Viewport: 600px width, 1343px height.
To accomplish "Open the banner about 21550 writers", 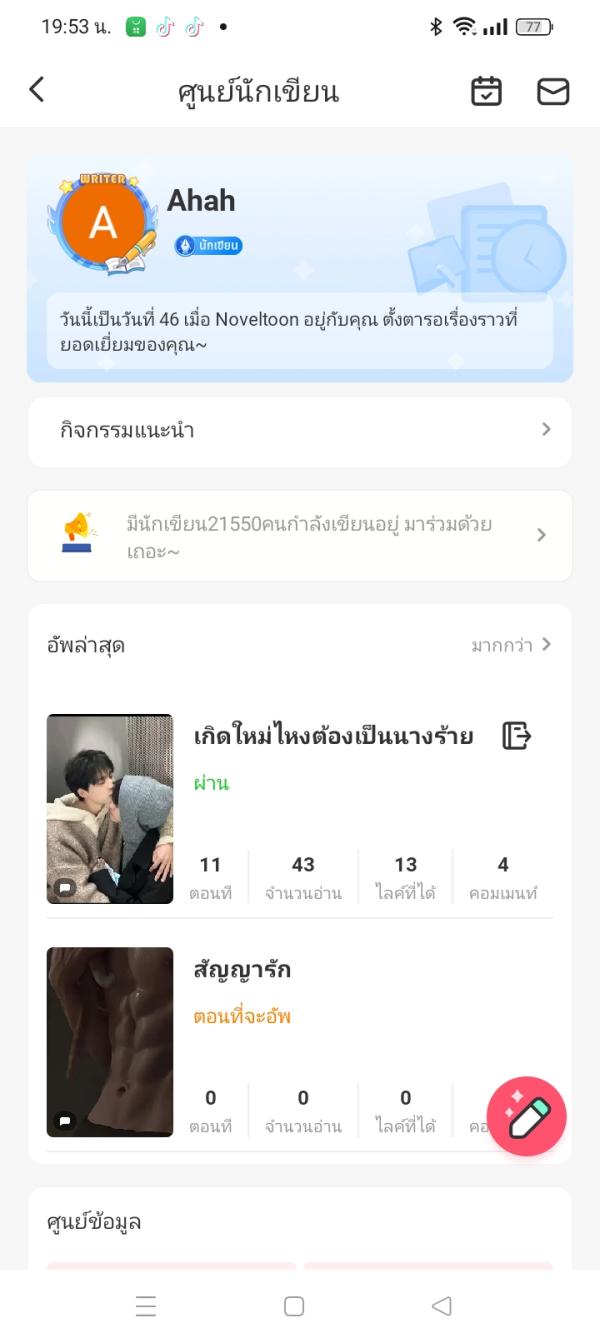I will 300,535.
